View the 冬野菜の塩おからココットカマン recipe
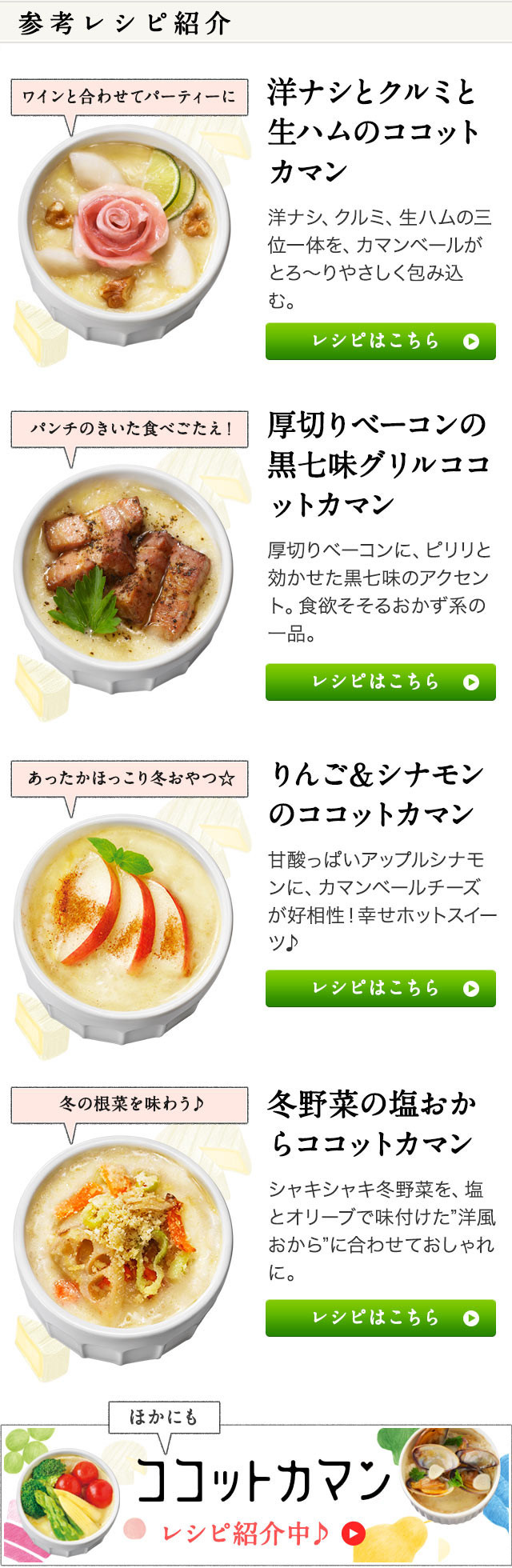 [x=380, y=1317]
